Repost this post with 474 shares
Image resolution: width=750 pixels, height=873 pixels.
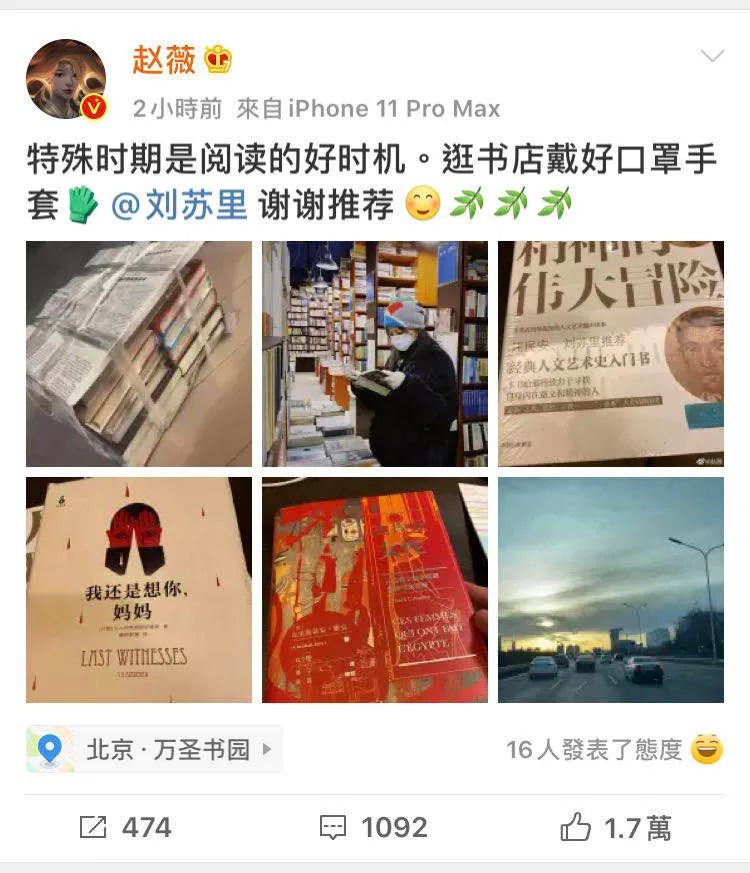126,827
